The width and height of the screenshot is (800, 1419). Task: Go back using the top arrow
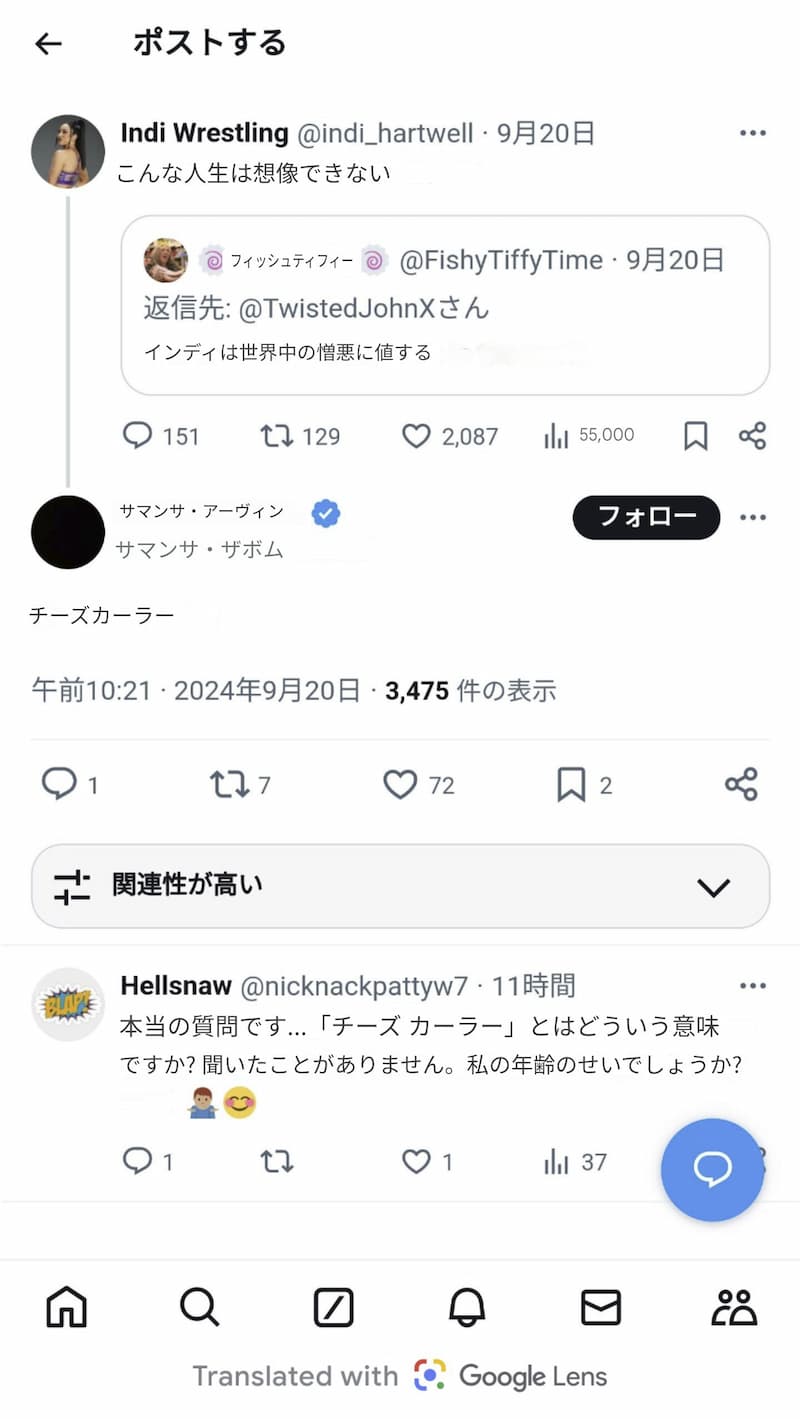pyautogui.click(x=48, y=43)
